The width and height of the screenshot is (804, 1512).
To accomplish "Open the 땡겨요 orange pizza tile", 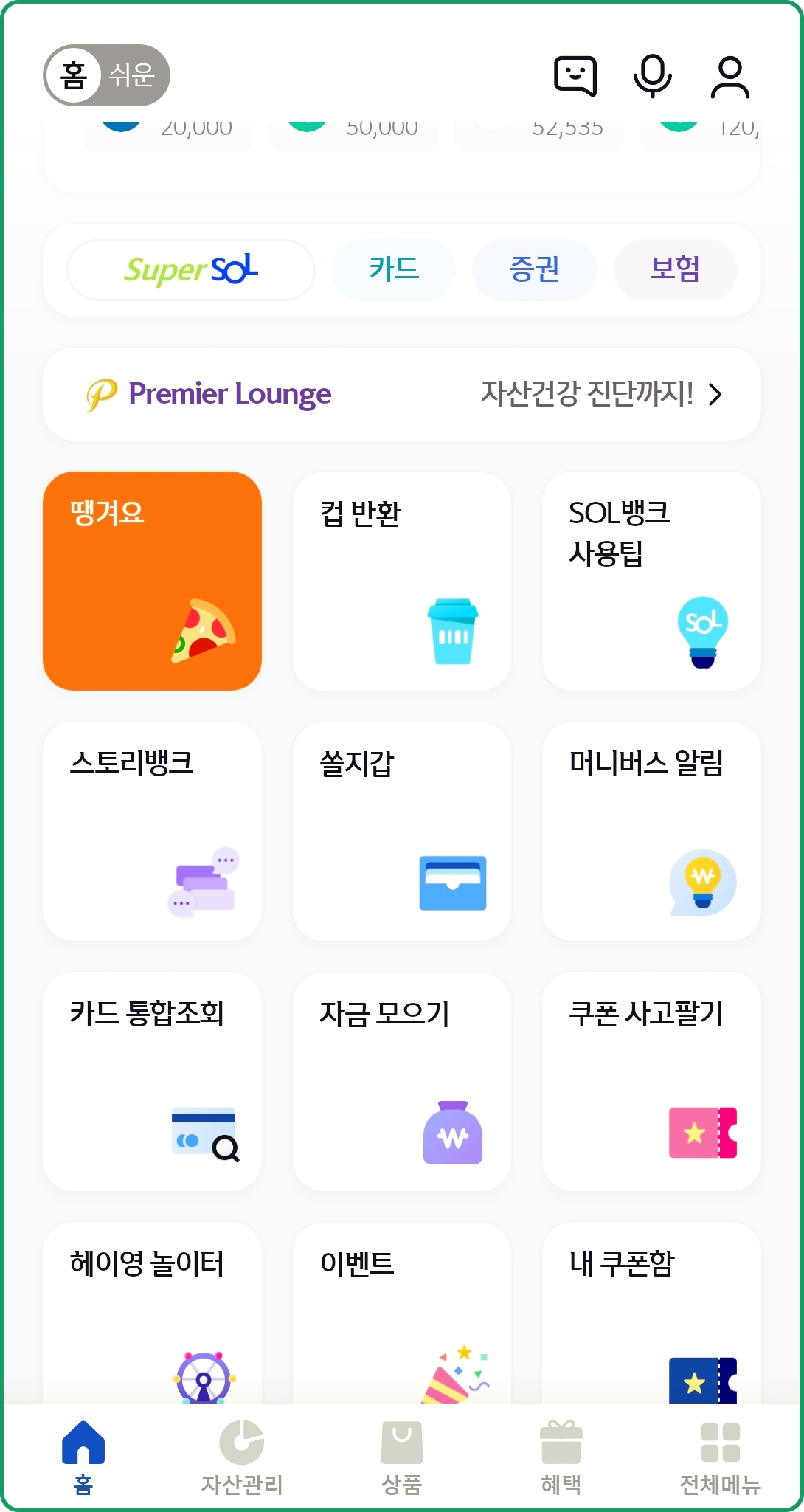I will pyautogui.click(x=153, y=580).
